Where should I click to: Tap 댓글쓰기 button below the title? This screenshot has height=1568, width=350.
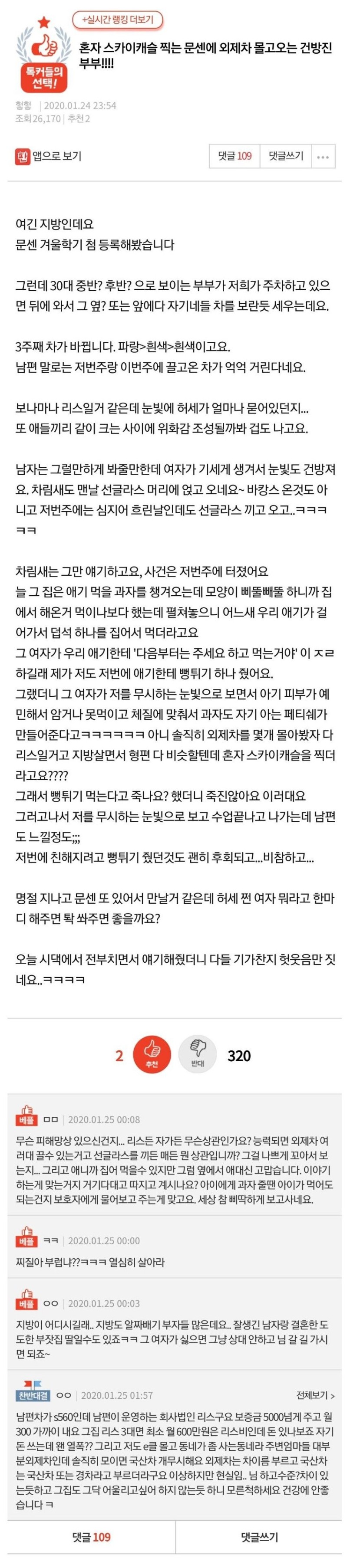pos(285,157)
